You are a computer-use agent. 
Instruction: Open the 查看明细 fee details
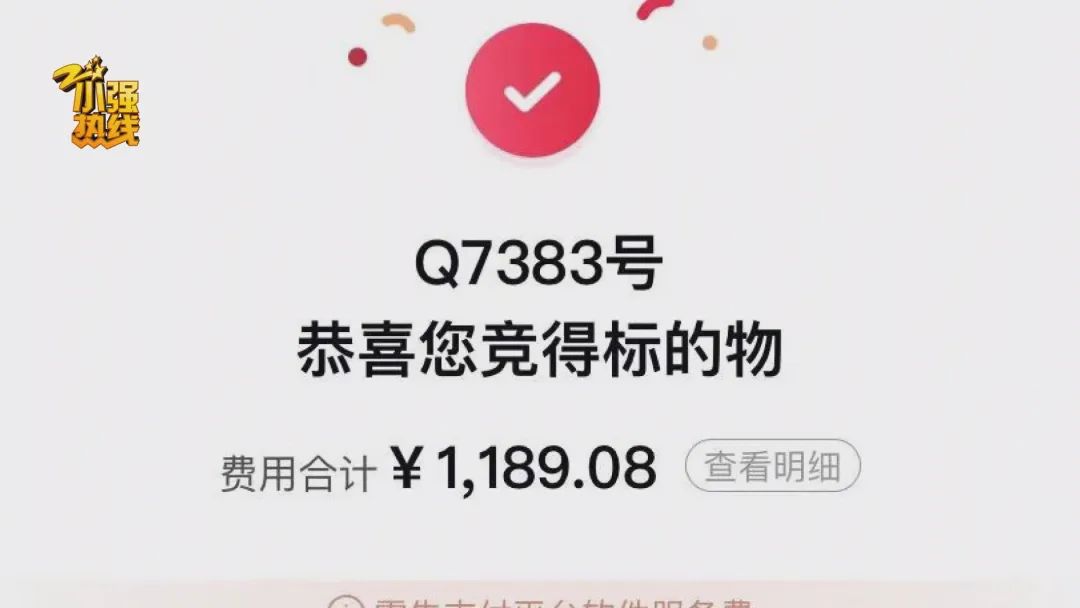[772, 467]
